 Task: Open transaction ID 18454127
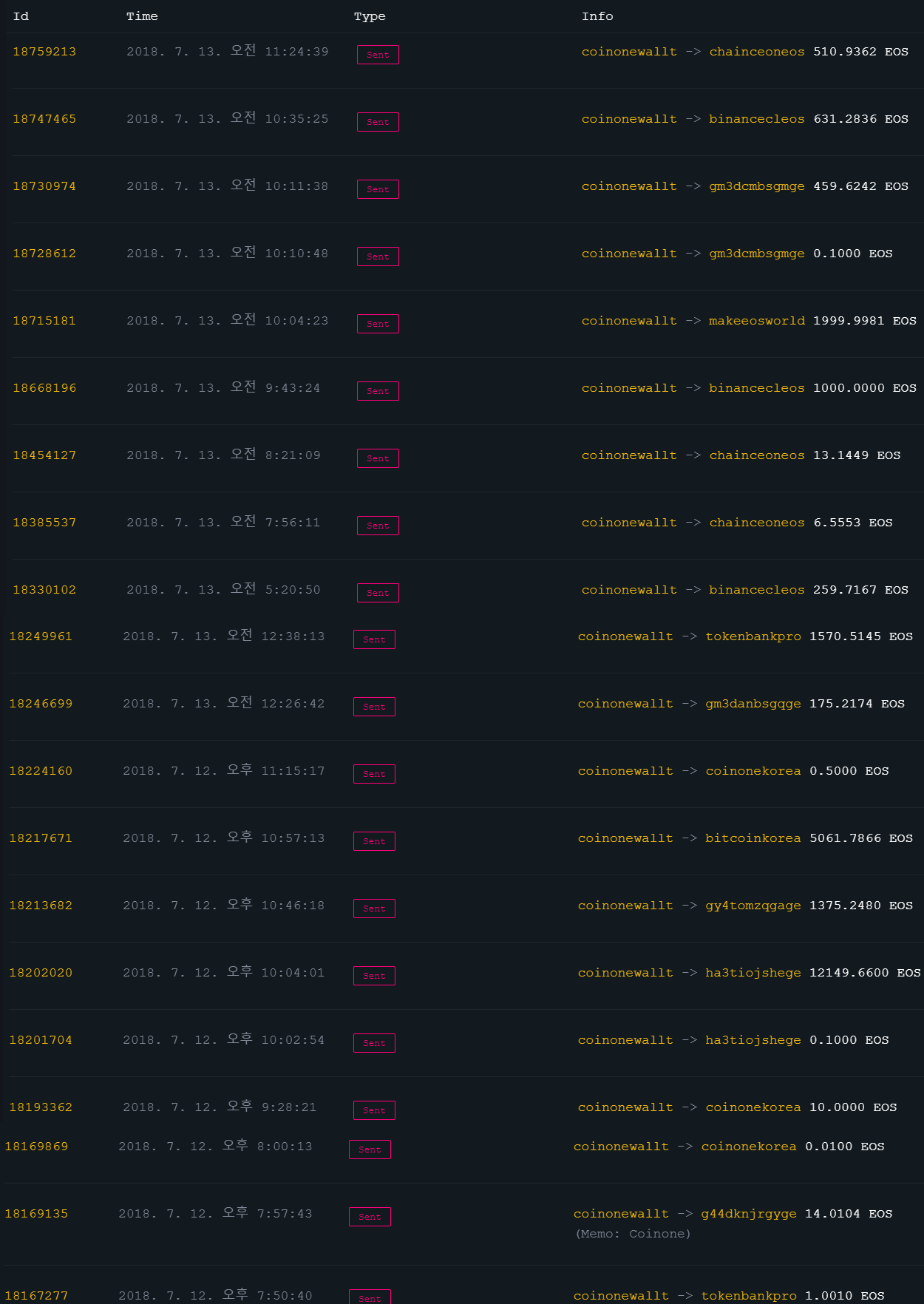point(44,455)
